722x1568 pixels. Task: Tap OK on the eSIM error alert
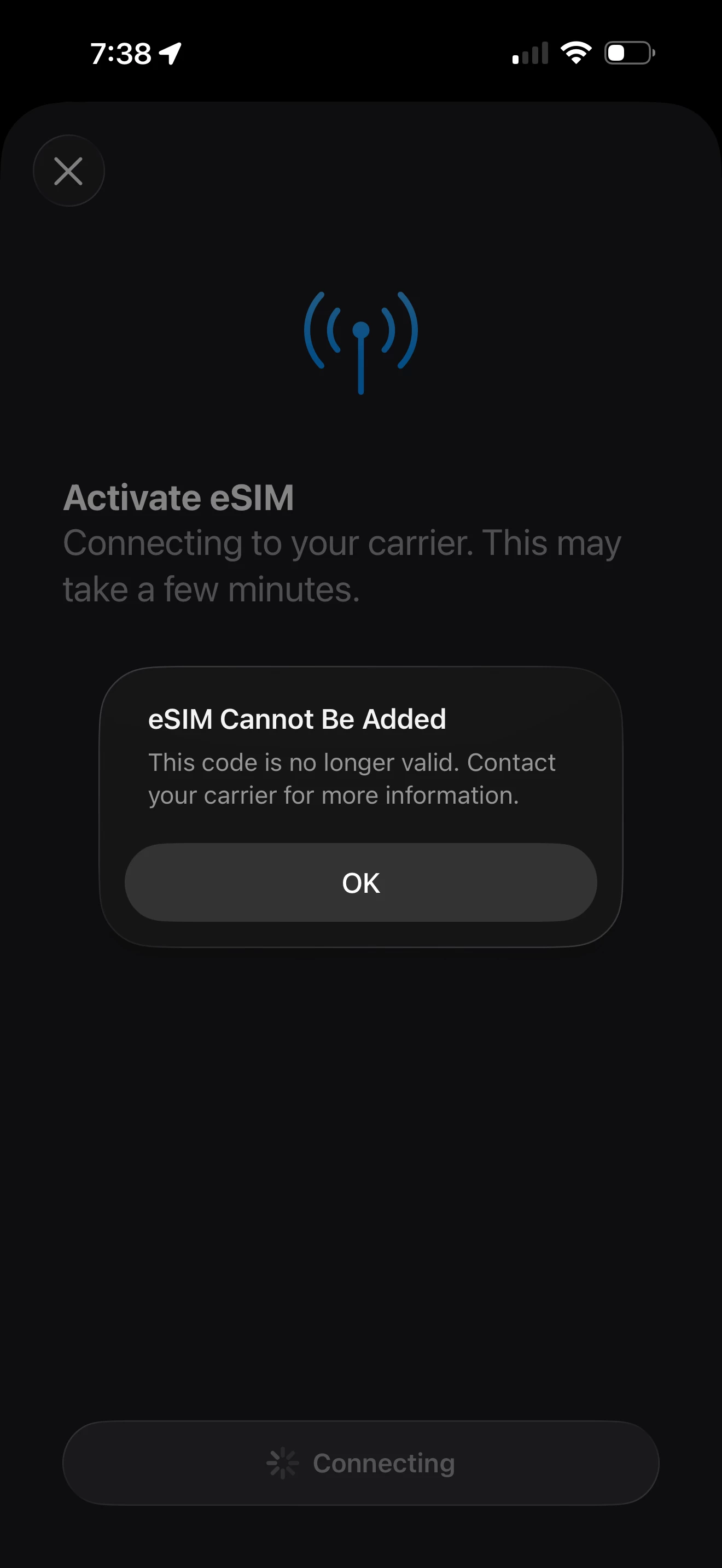(x=360, y=882)
